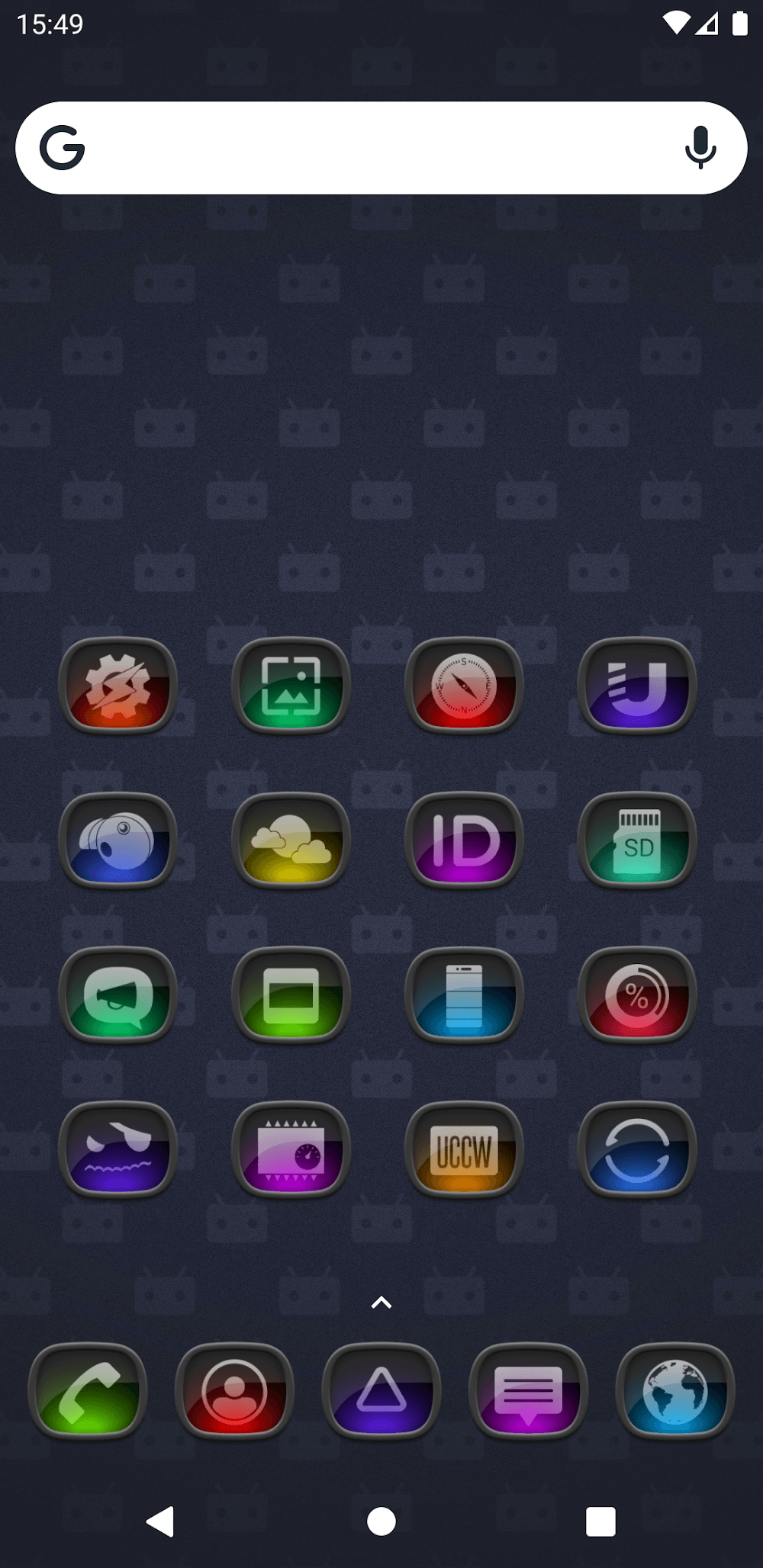Launch the red percent gauge app
The width and height of the screenshot is (763, 1568).
(637, 995)
